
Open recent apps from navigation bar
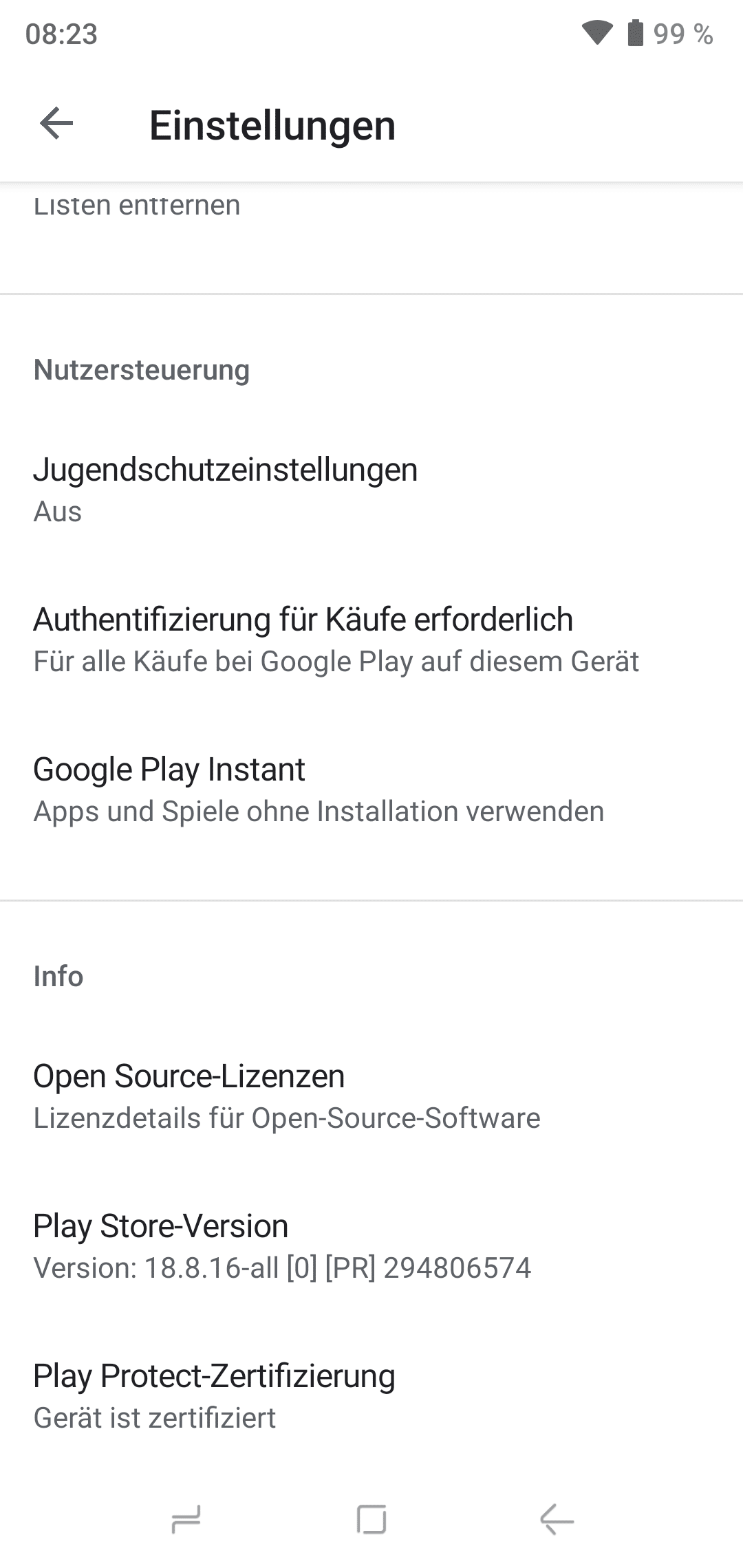pyautogui.click(x=186, y=1519)
